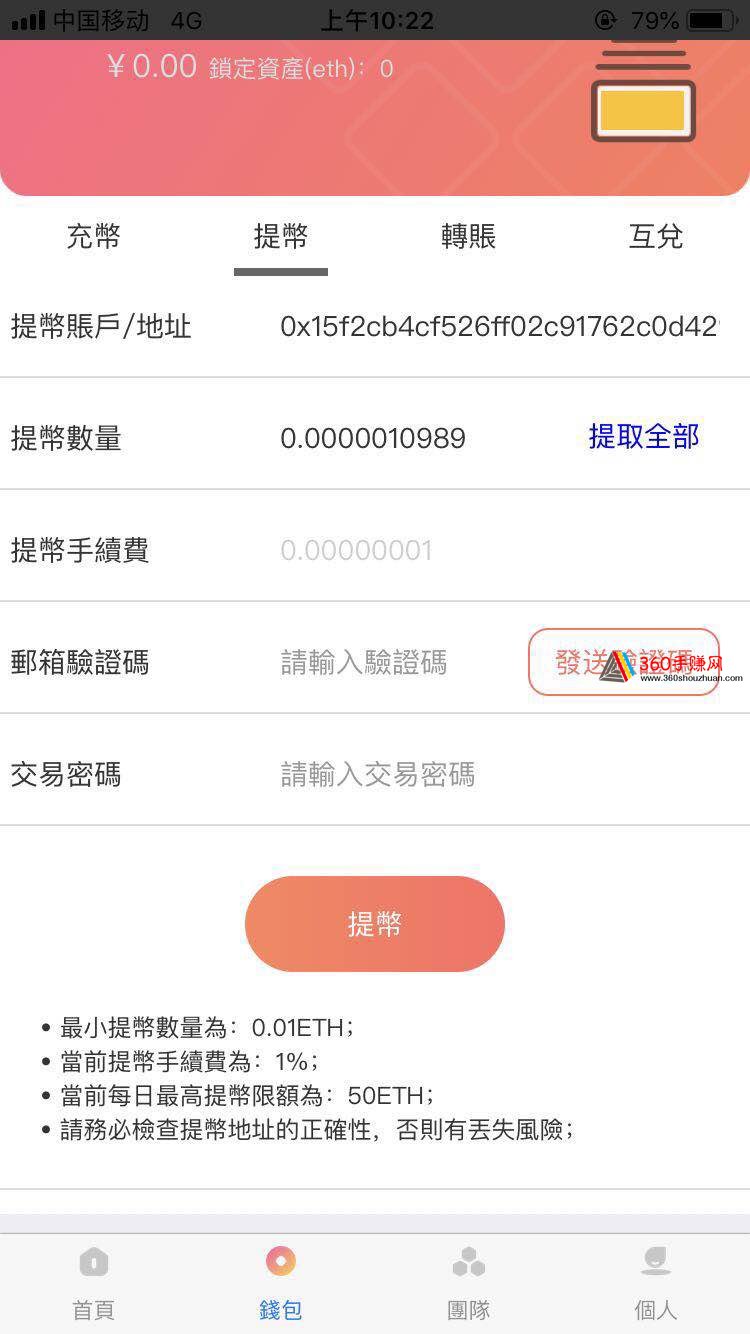This screenshot has width=750, height=1334.
Task: Submit withdrawal with the 提幣 button
Action: pyautogui.click(x=375, y=924)
